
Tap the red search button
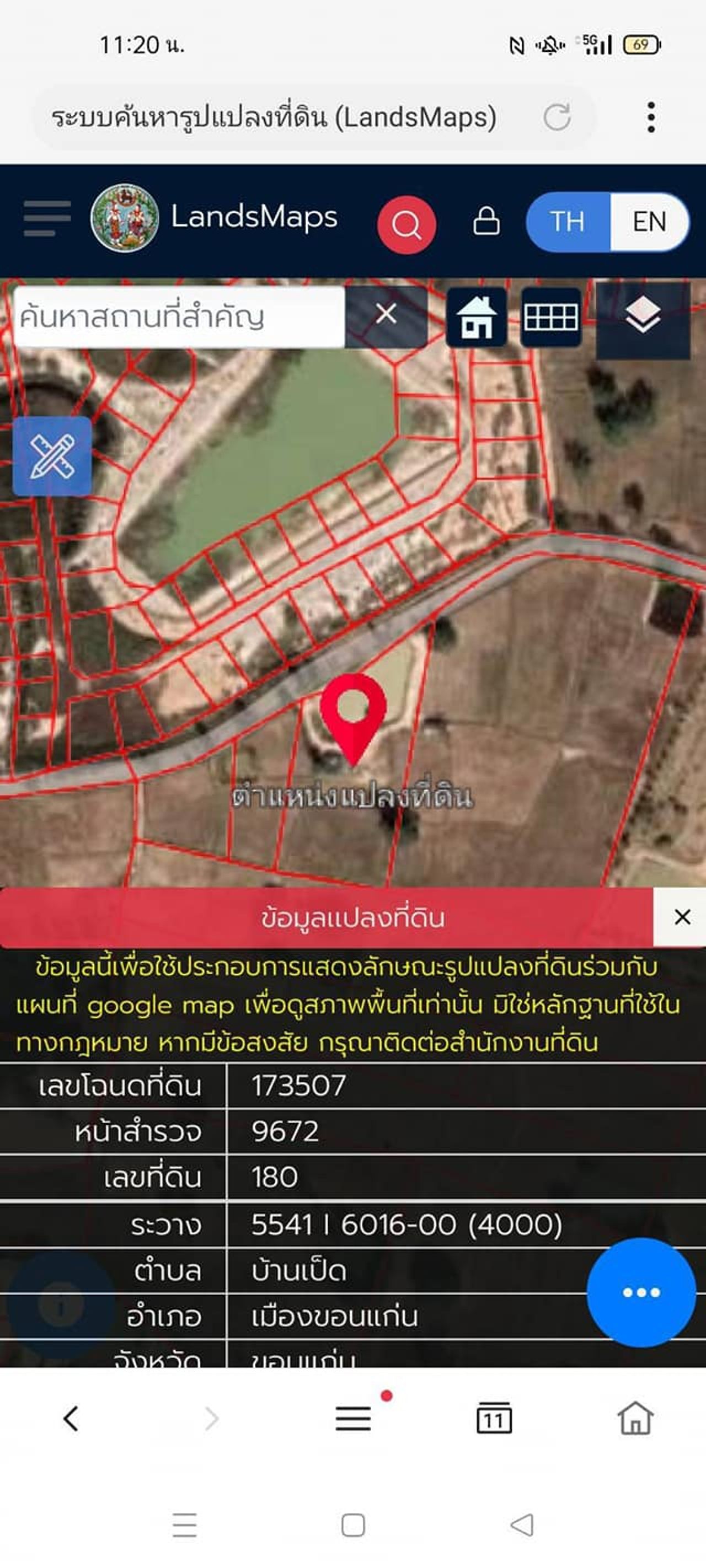pos(407,224)
